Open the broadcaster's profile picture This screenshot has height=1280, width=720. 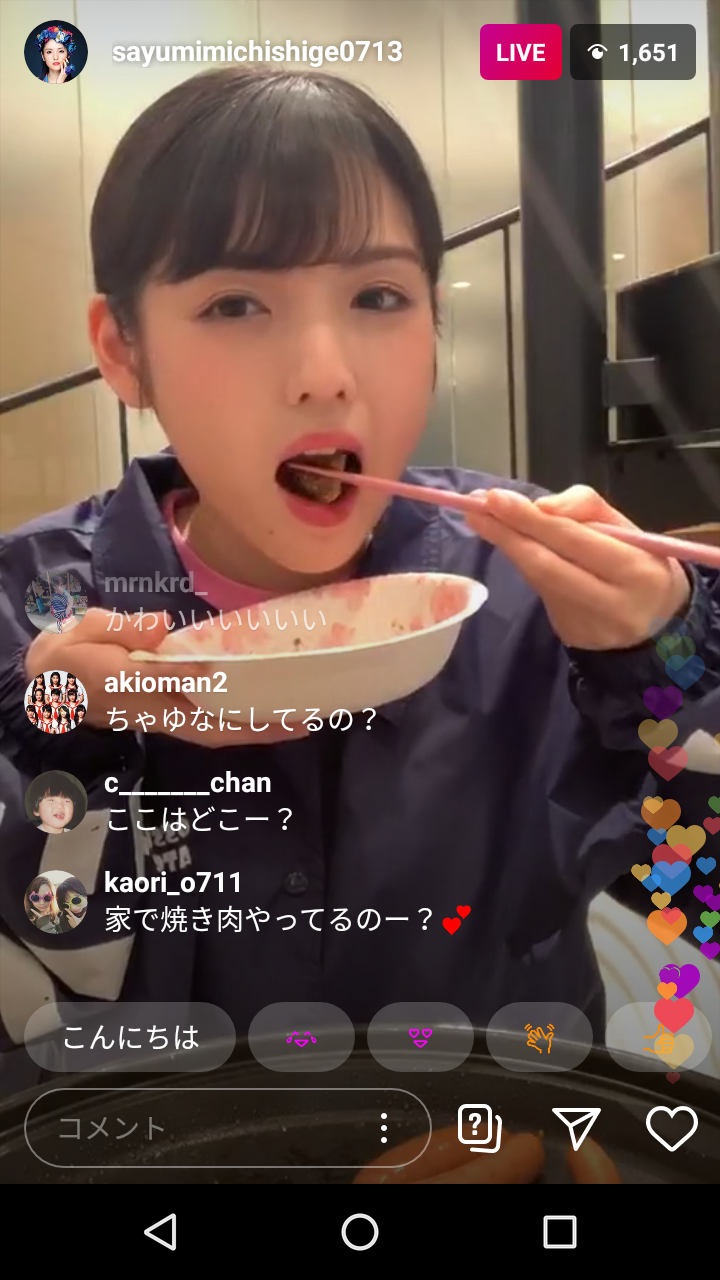pyautogui.click(x=56, y=52)
